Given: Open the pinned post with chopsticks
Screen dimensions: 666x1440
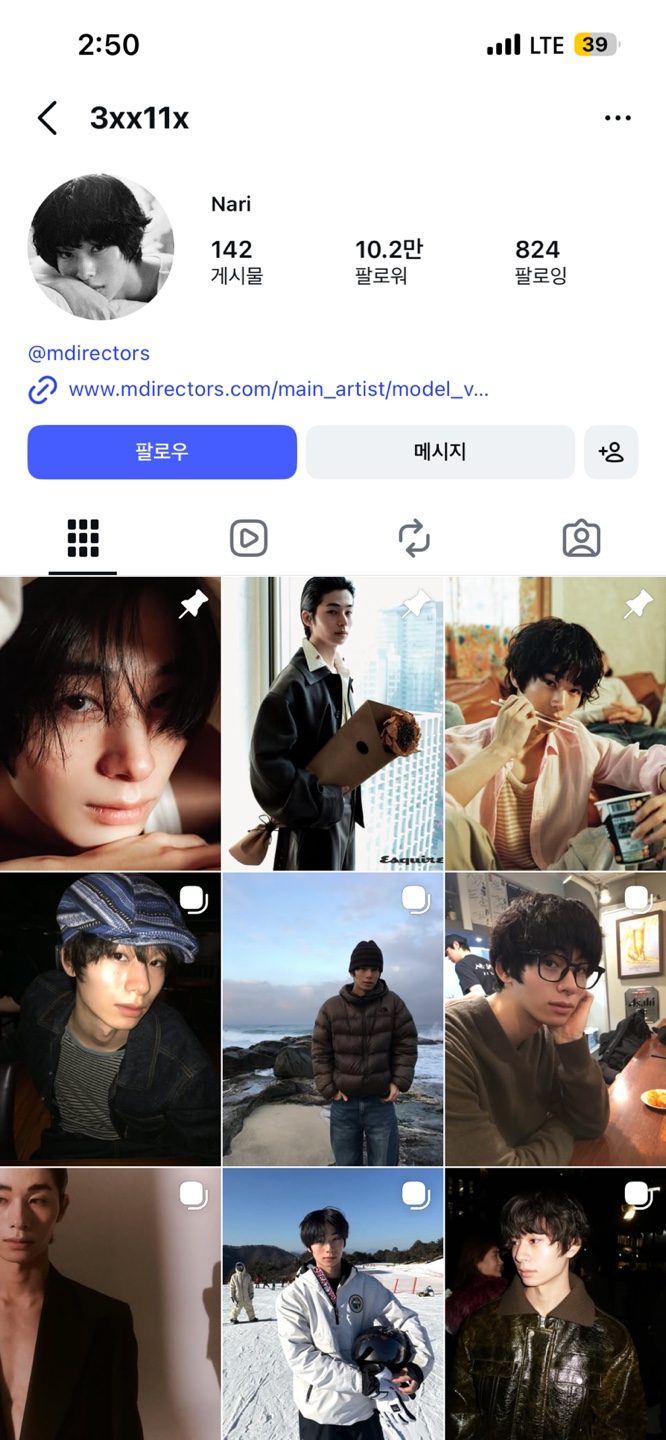Looking at the screenshot, I should pyautogui.click(x=555, y=723).
